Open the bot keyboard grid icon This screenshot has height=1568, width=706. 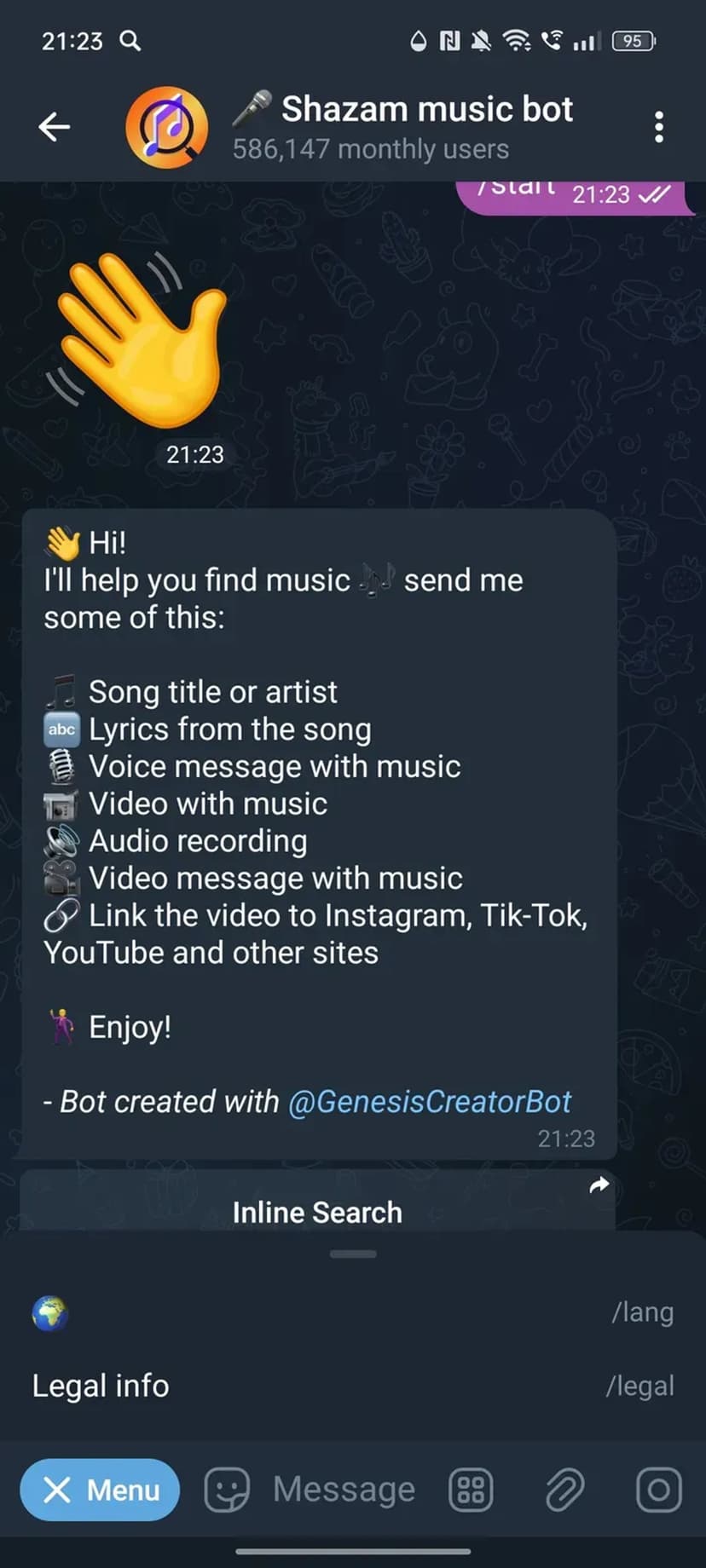472,1490
